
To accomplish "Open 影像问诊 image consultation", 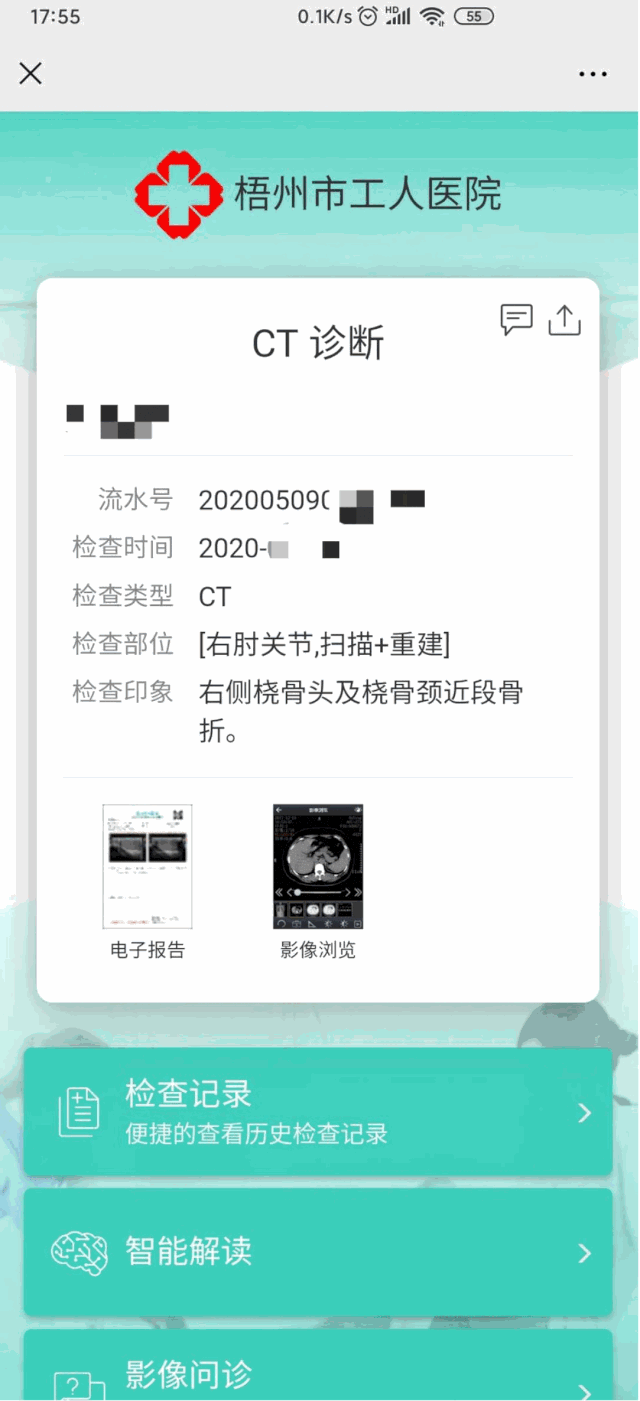I will pyautogui.click(x=318, y=1375).
